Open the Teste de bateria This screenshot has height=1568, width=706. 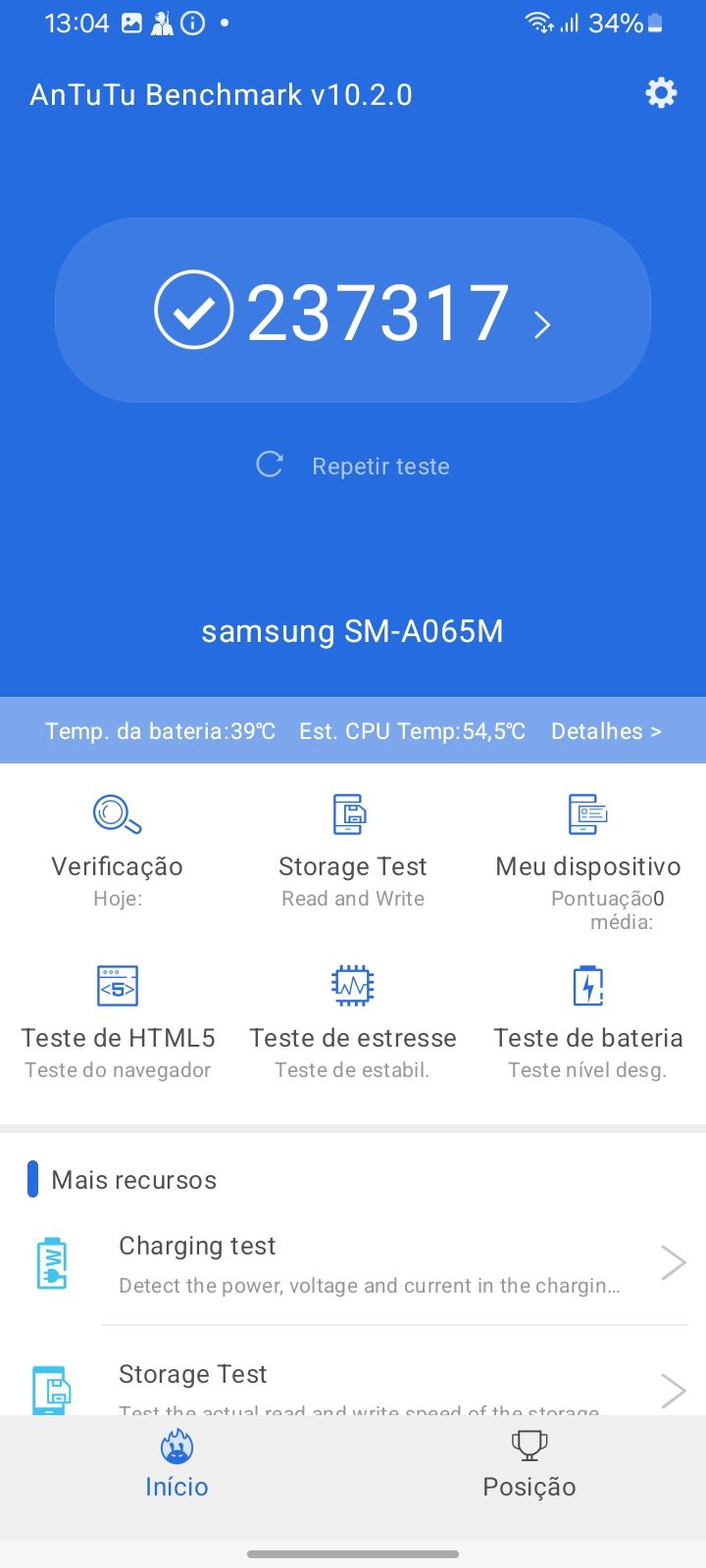588,1019
